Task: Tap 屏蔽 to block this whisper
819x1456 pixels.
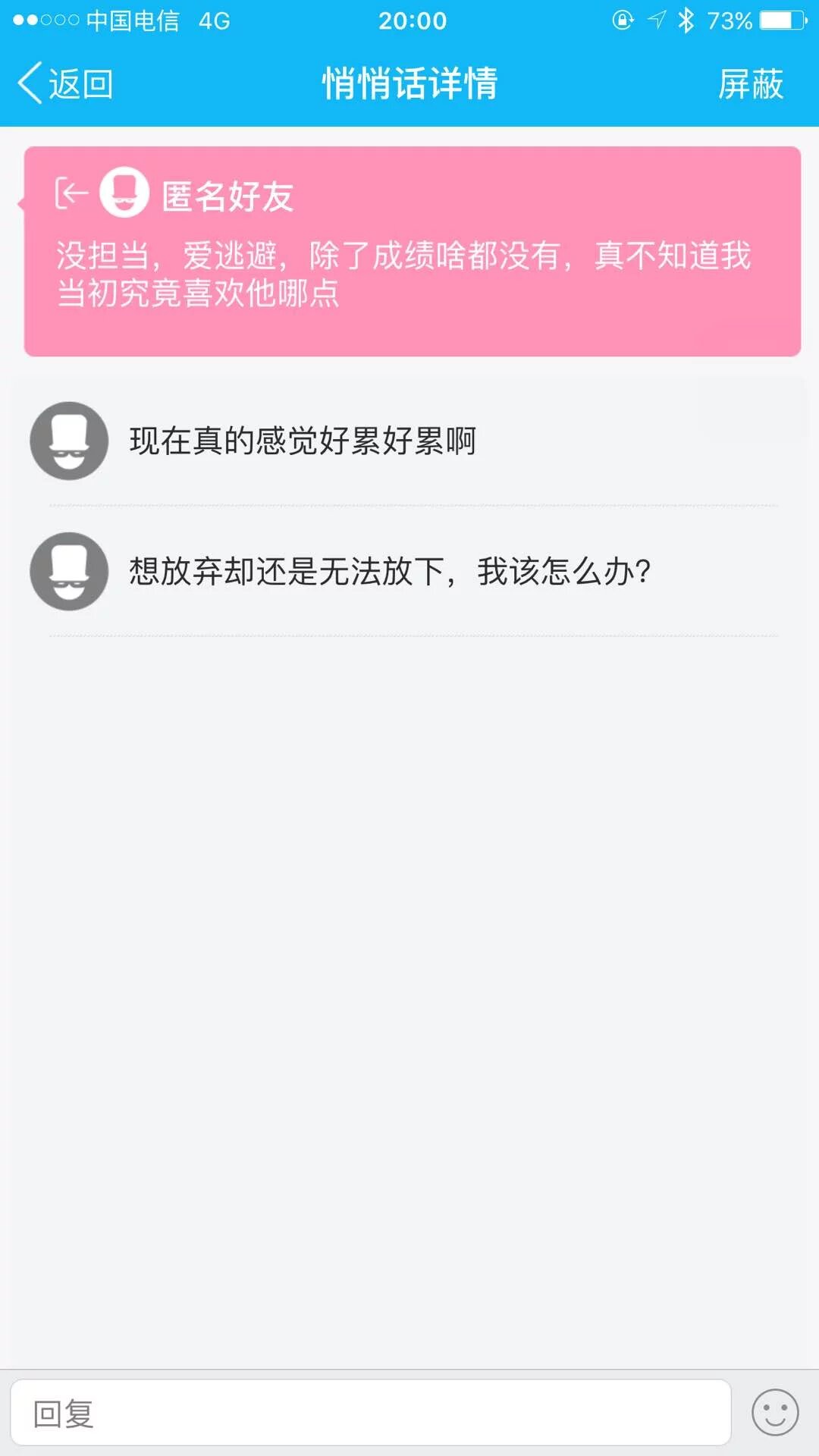Action: (750, 83)
